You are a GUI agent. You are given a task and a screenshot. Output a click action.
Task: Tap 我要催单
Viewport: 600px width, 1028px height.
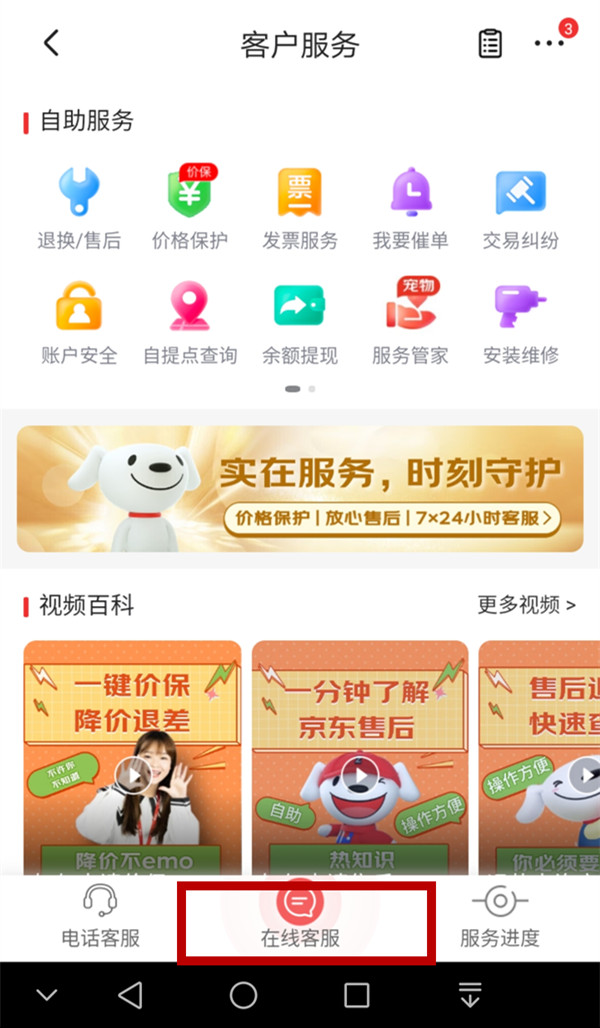coord(410,208)
